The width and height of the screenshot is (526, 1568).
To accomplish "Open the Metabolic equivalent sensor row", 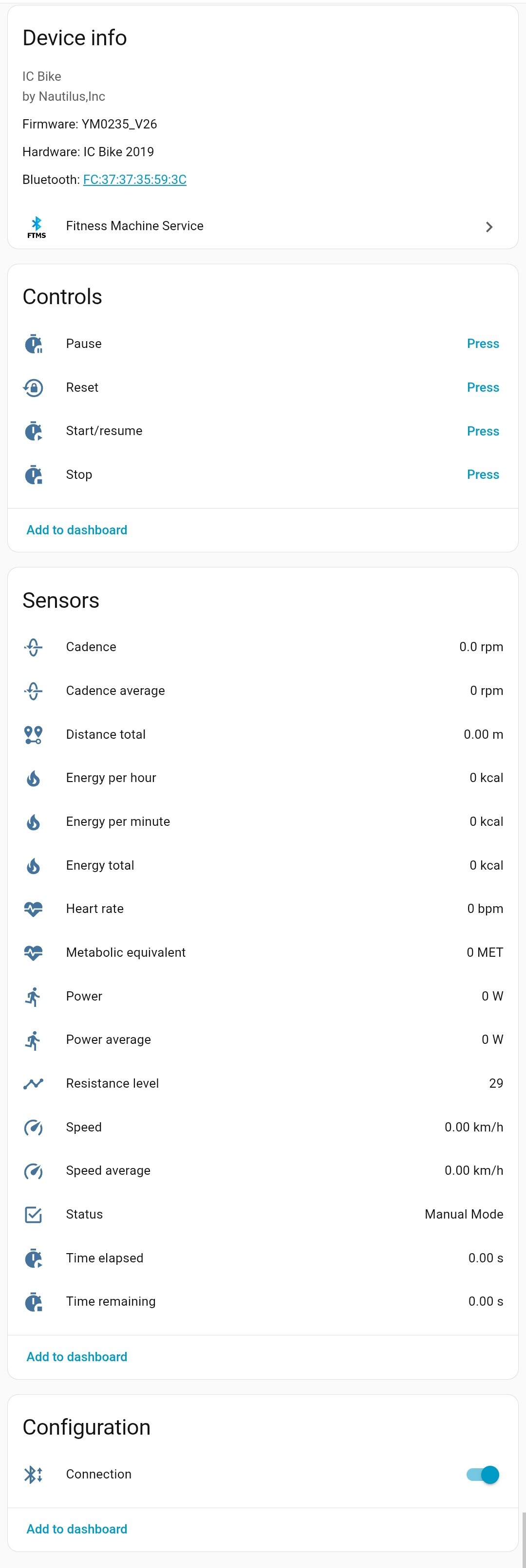I will (262, 952).
